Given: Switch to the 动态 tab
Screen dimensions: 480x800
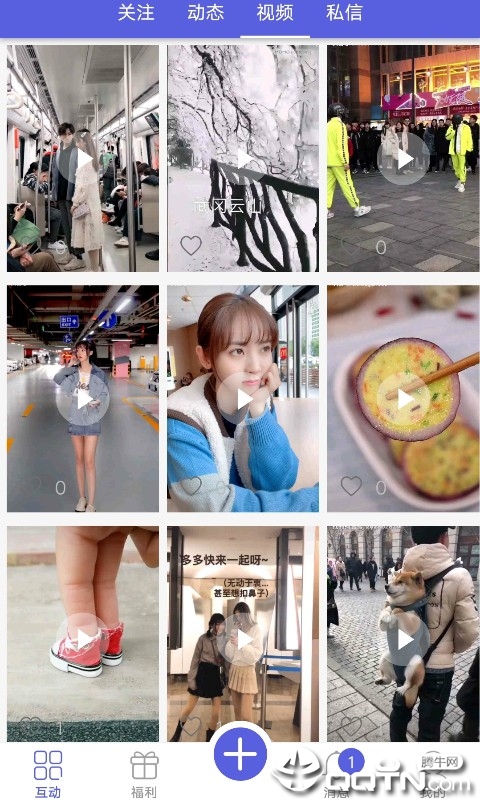Looking at the screenshot, I should pos(206,13).
